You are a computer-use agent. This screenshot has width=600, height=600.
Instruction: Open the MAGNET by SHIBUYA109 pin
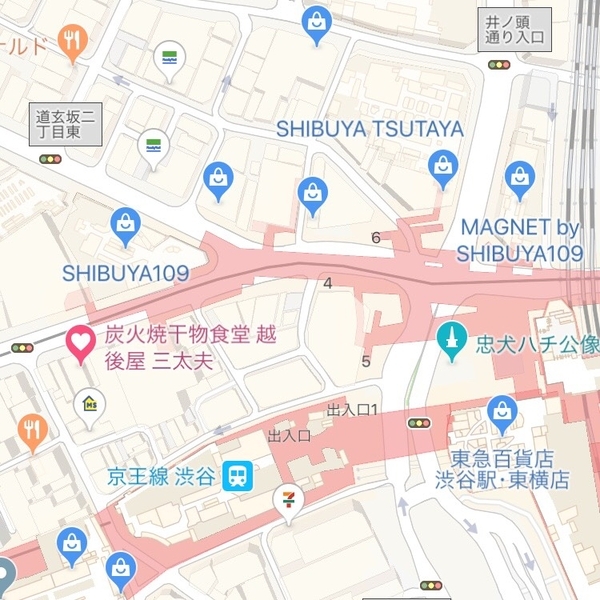click(519, 179)
